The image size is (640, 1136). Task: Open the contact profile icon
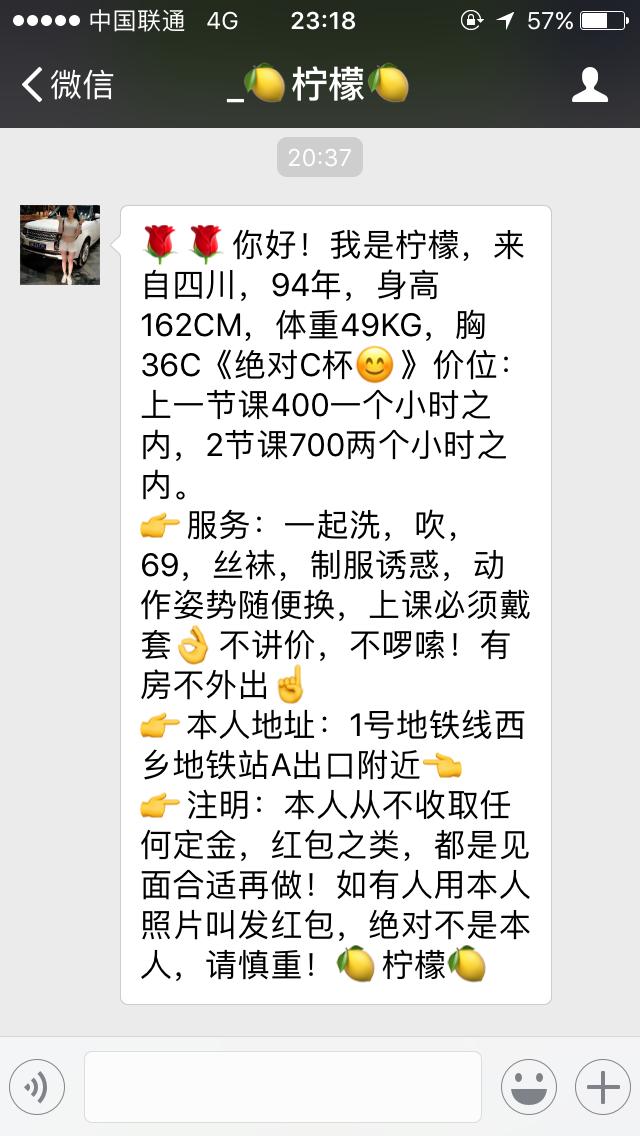pyautogui.click(x=590, y=85)
